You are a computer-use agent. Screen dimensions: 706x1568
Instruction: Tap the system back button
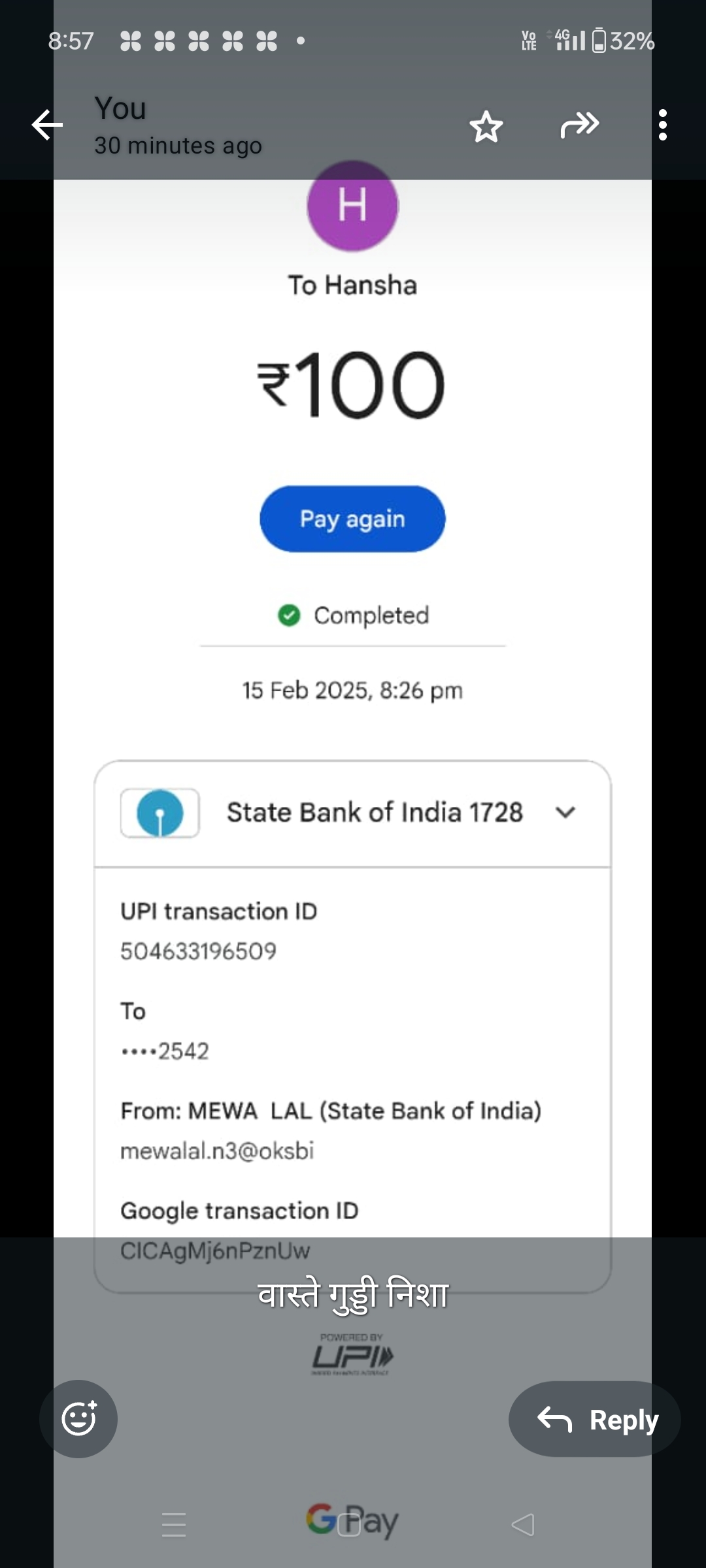click(523, 1524)
